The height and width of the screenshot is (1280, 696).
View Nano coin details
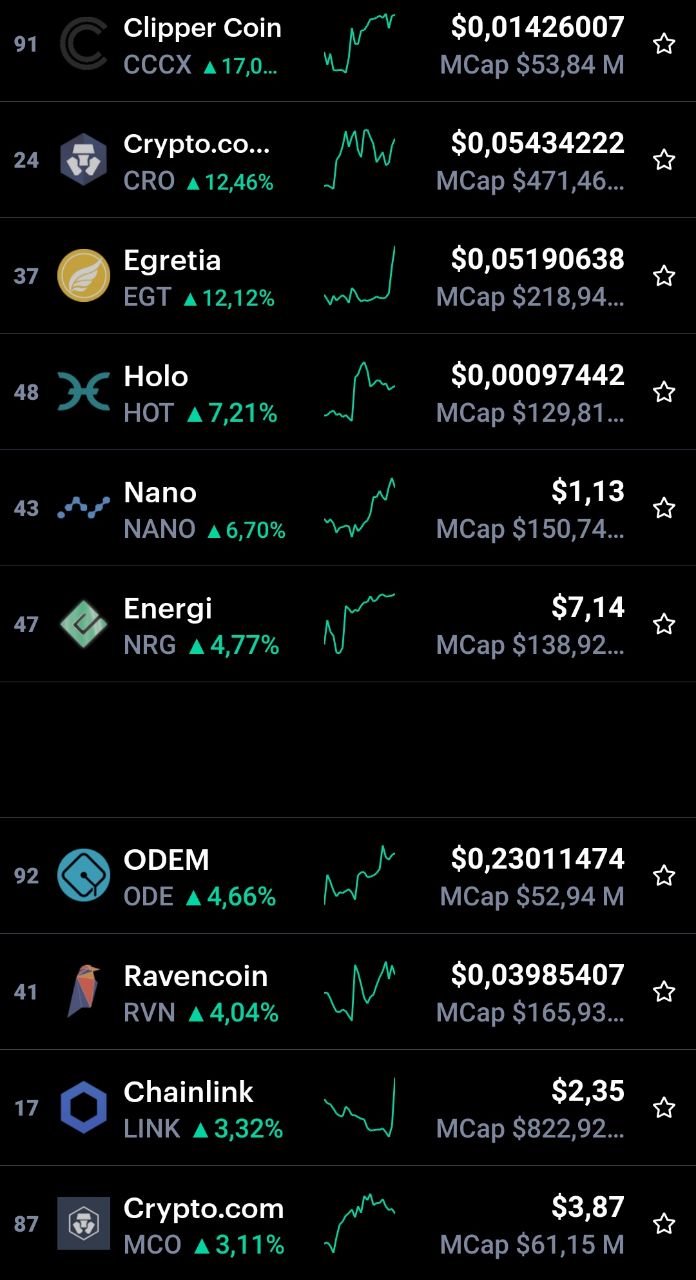[x=348, y=508]
